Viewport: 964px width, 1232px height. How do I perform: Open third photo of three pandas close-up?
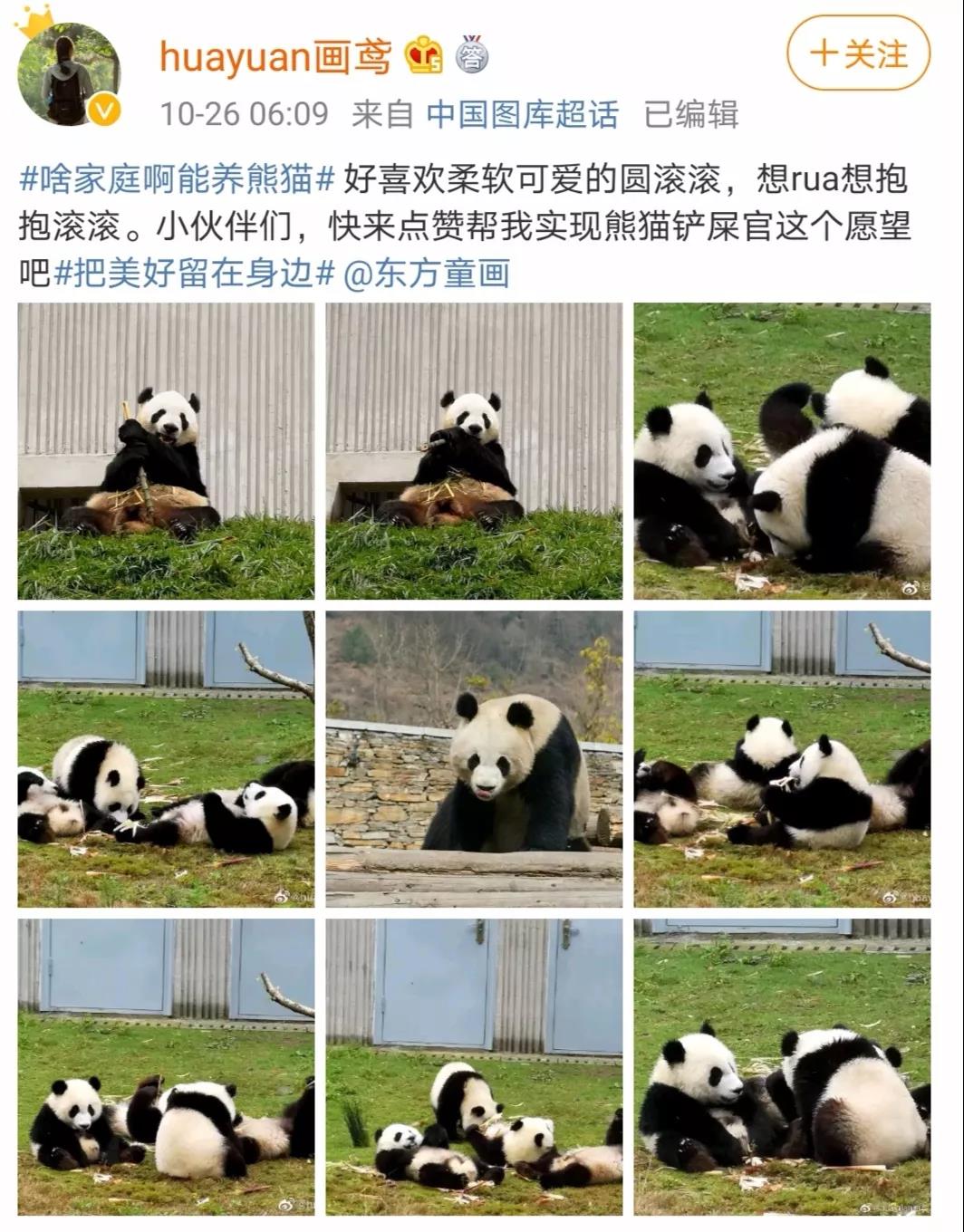click(782, 451)
